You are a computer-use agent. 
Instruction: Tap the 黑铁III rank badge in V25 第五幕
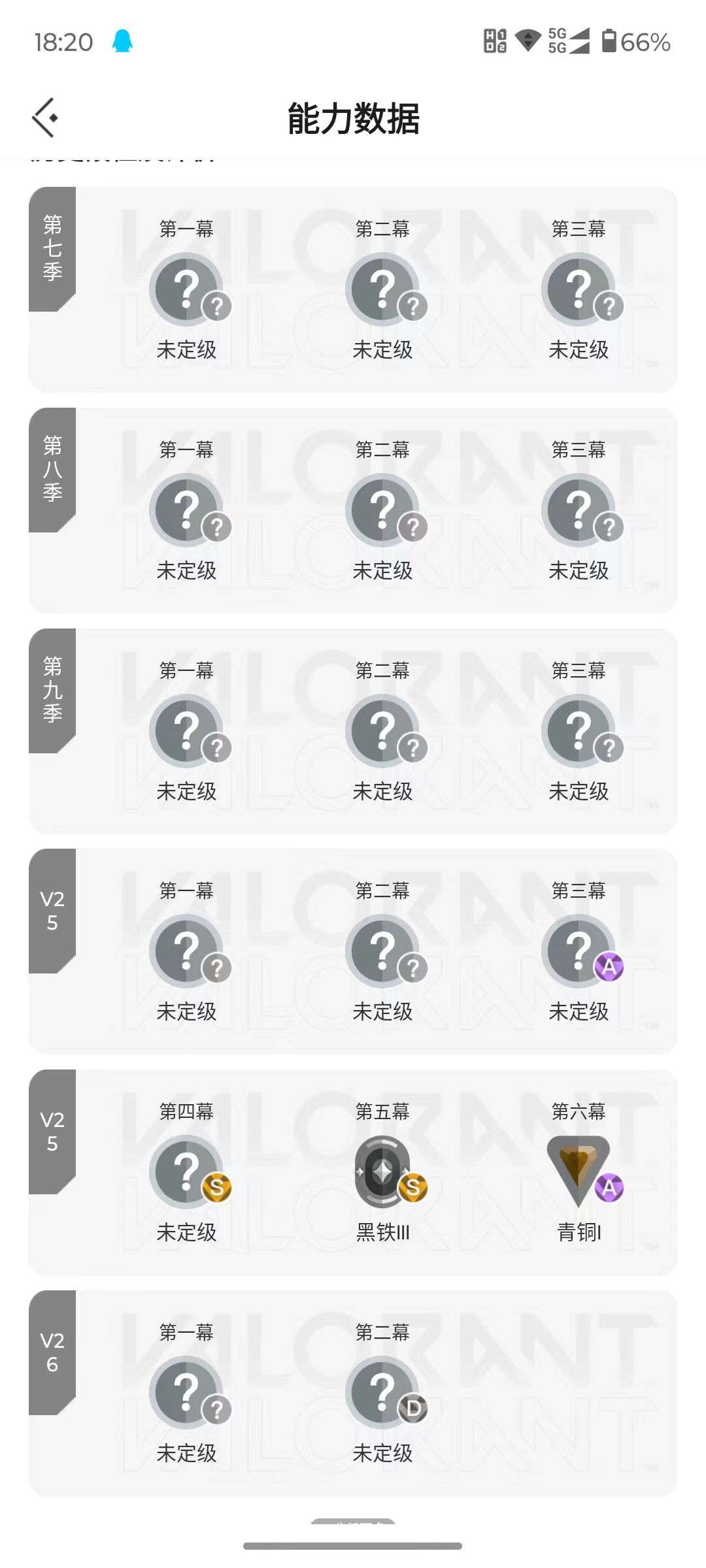tap(384, 1173)
